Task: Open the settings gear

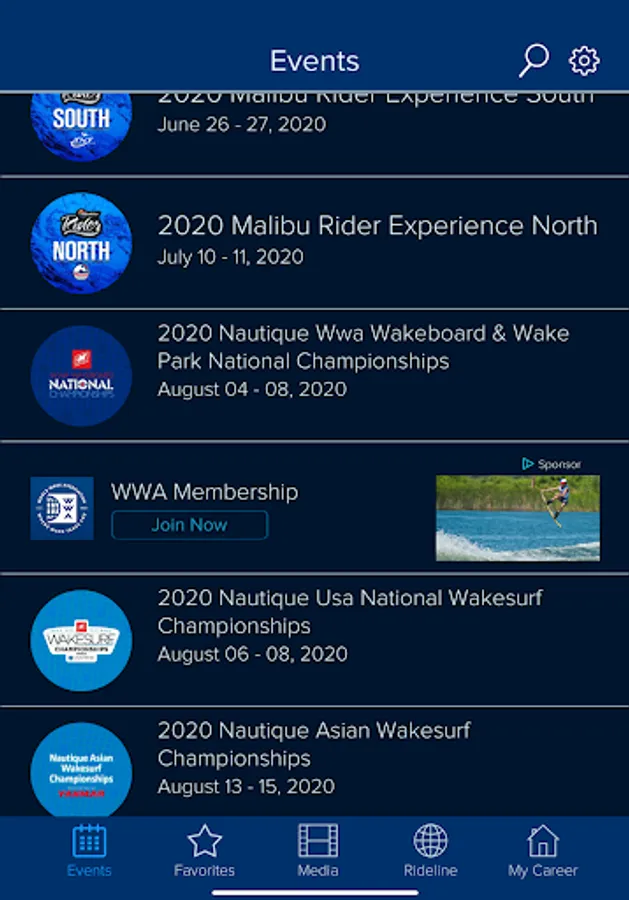Action: pyautogui.click(x=584, y=60)
